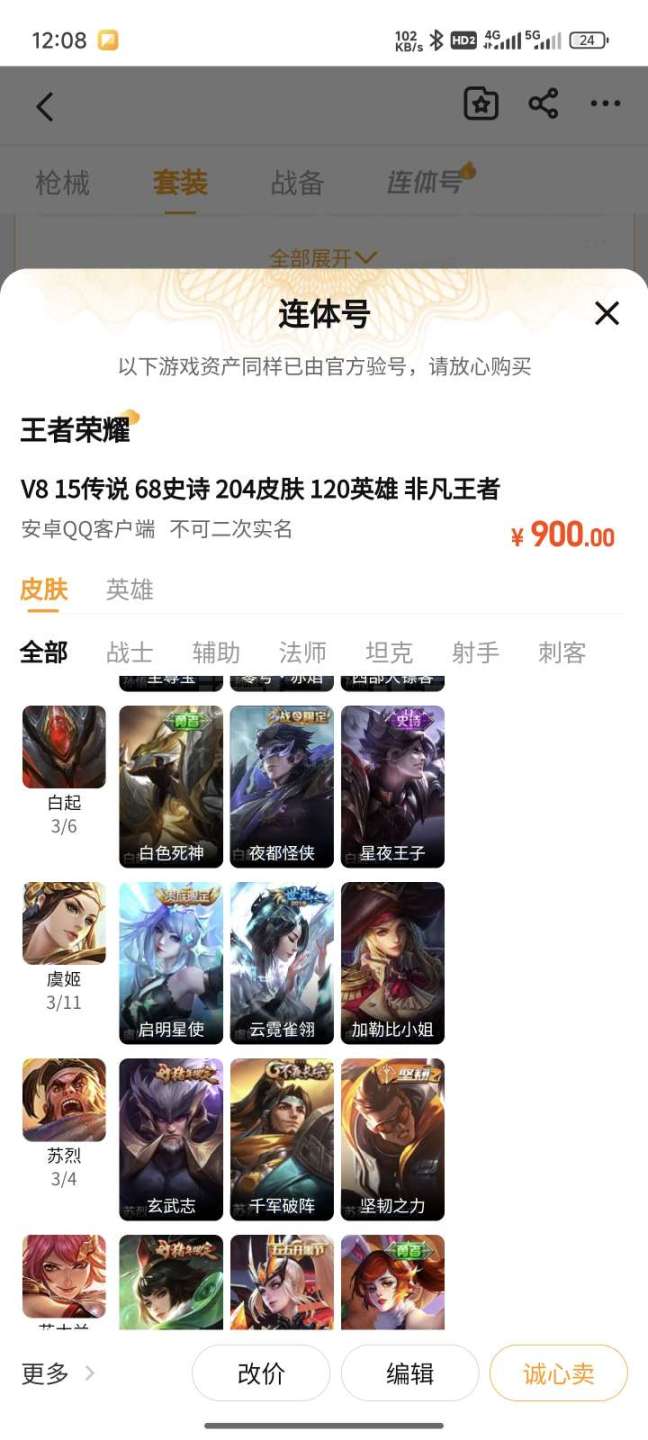
Task: Select the 皮肤 tab
Action: (x=44, y=590)
